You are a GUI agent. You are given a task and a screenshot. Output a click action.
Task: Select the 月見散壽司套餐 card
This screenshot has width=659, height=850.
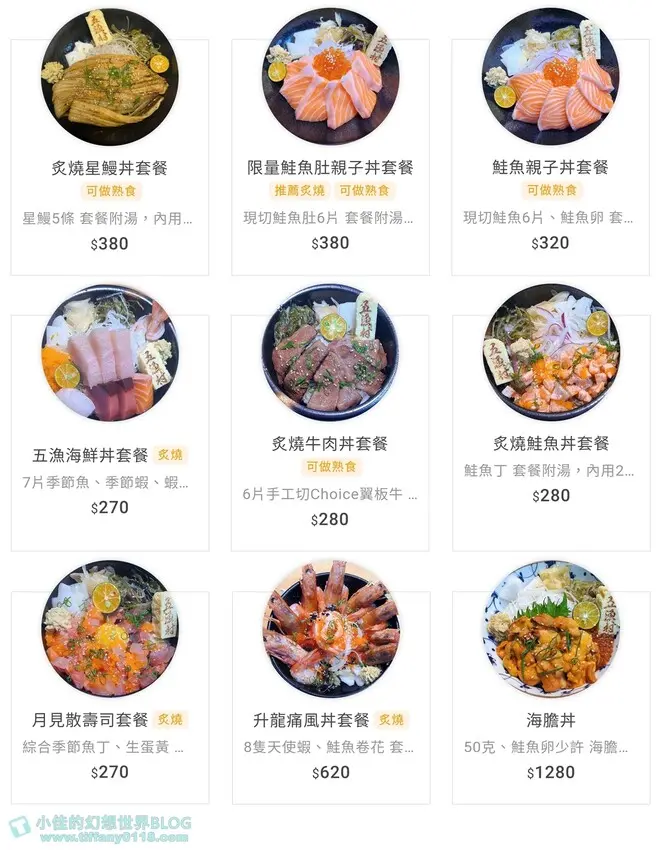110,720
